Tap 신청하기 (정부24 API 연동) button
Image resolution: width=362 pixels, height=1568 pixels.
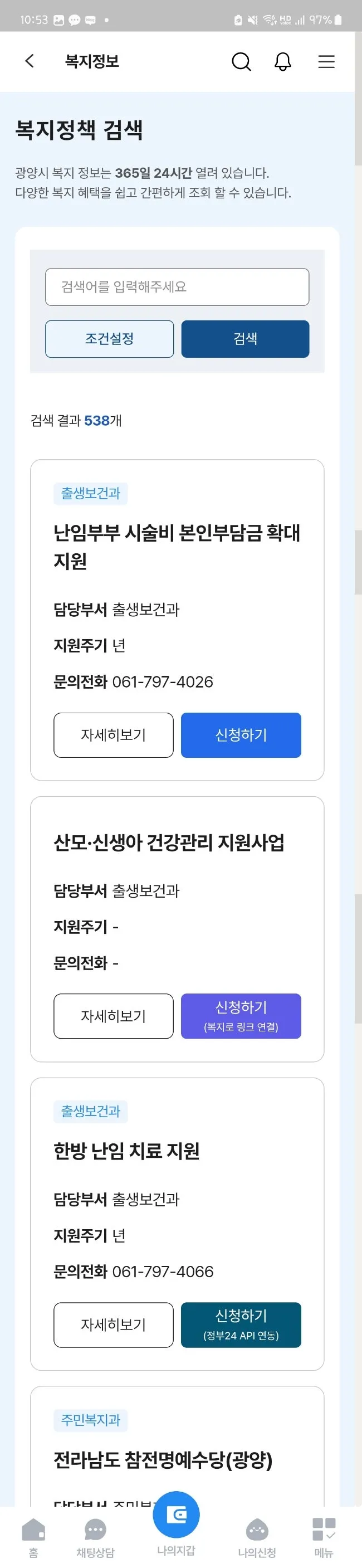241,1324
